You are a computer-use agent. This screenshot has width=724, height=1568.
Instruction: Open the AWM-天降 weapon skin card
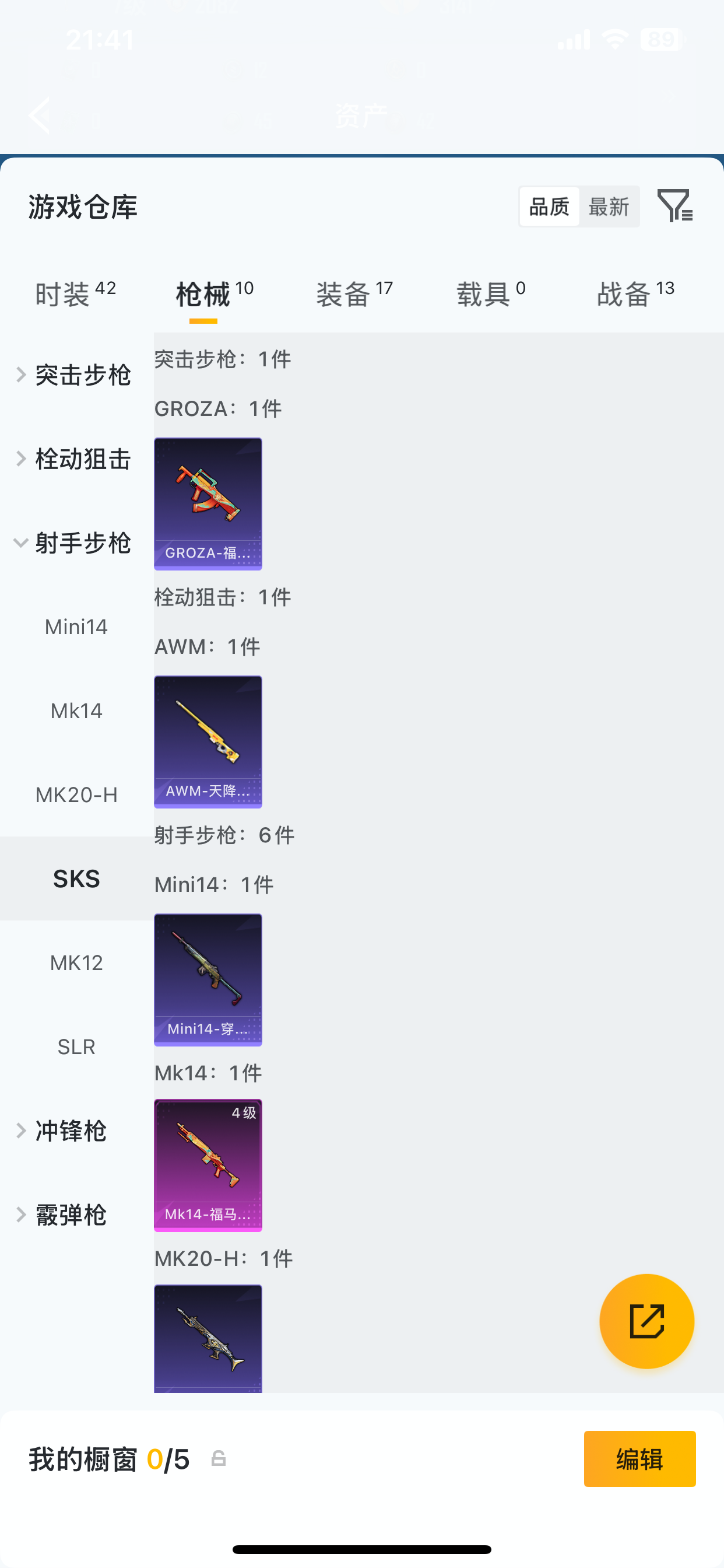(x=208, y=742)
